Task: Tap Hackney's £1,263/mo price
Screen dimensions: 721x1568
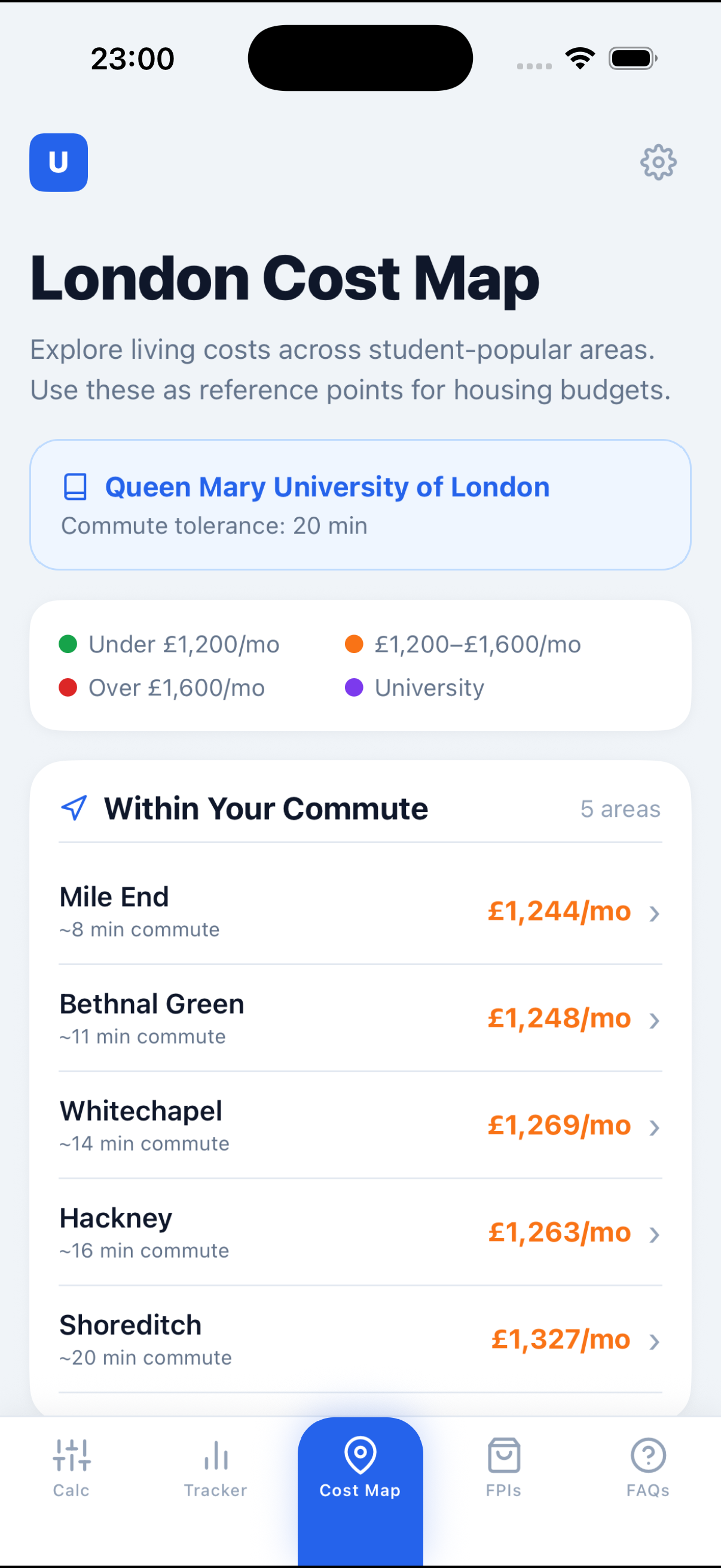Action: click(558, 1233)
